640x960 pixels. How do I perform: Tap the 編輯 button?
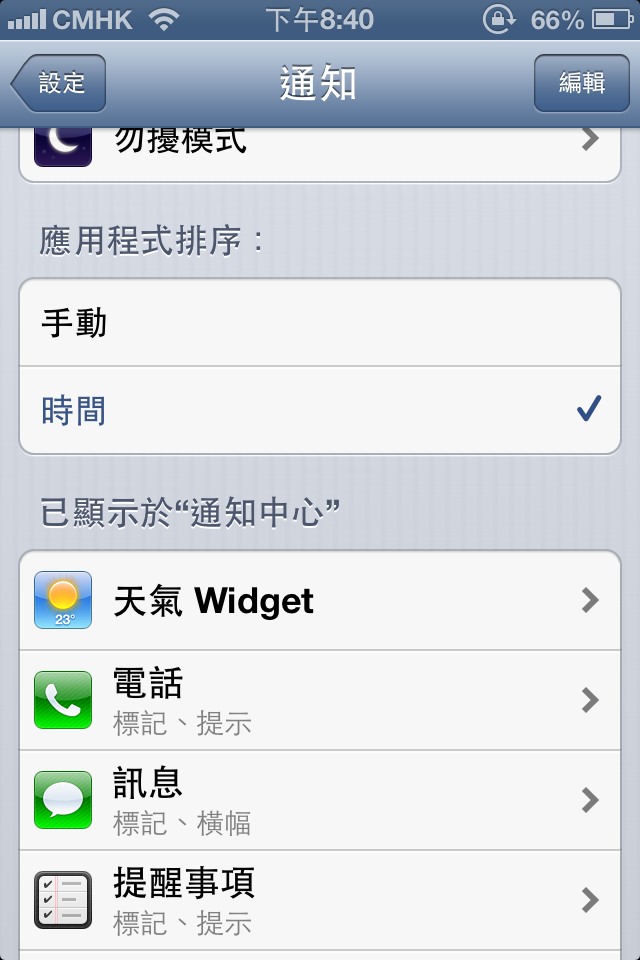(x=581, y=83)
